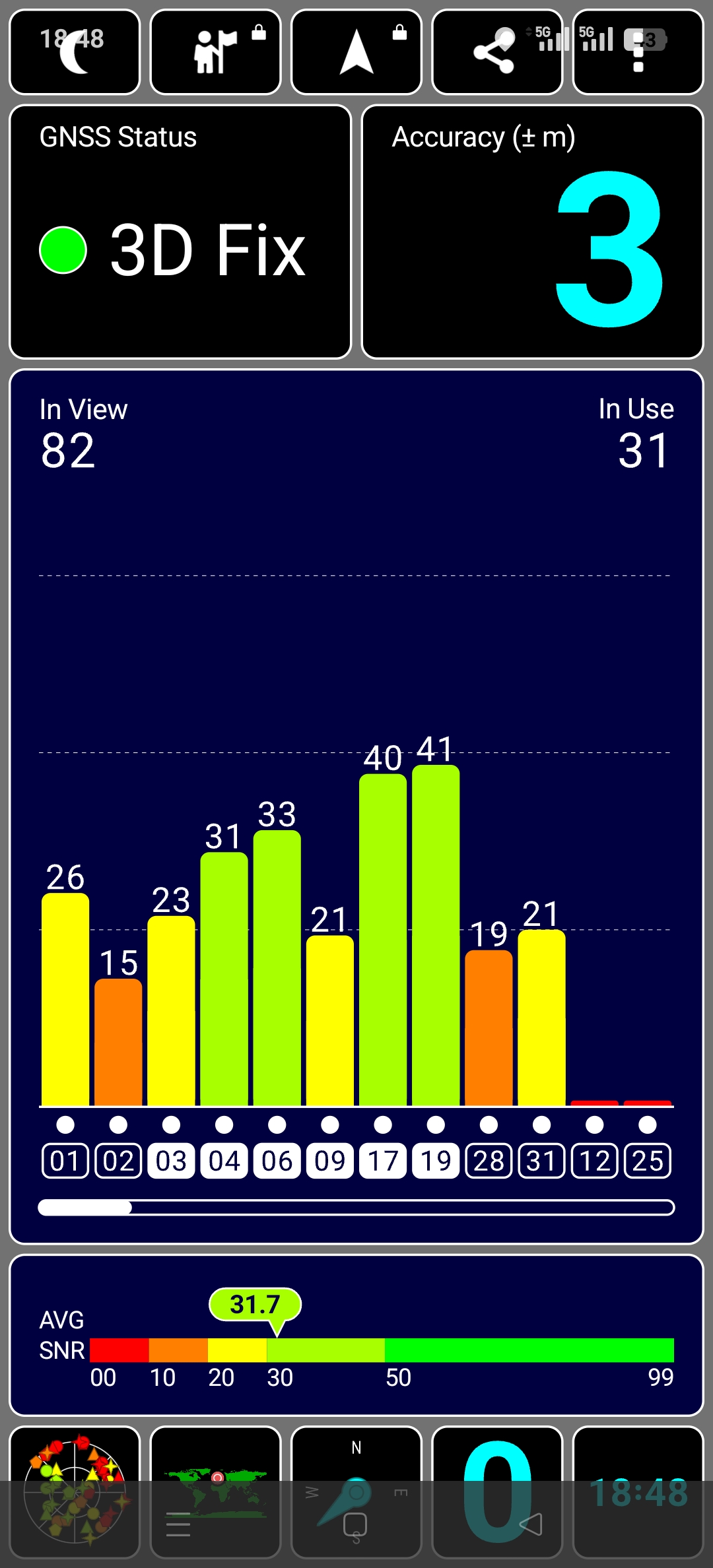Image resolution: width=713 pixels, height=1568 pixels.
Task: Go back with the system back button
Action: pos(531,1524)
